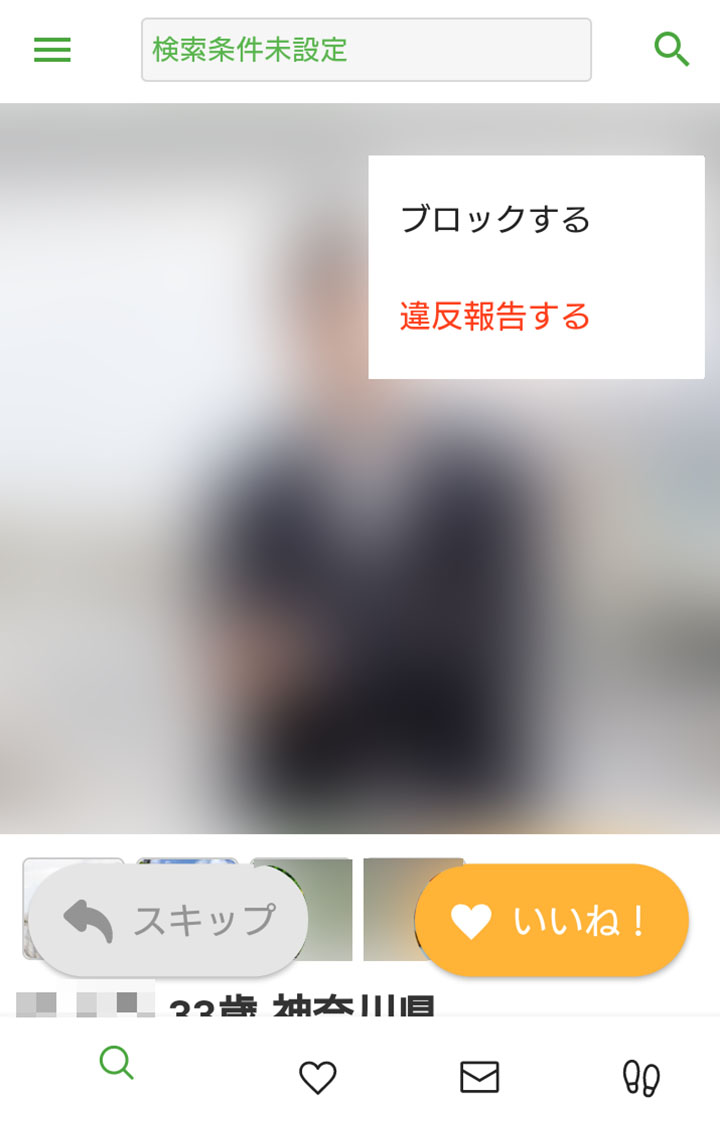The width and height of the screenshot is (720, 1136).
Task: Tap the 検索条件未設定 search condition field
Action: [x=366, y=49]
